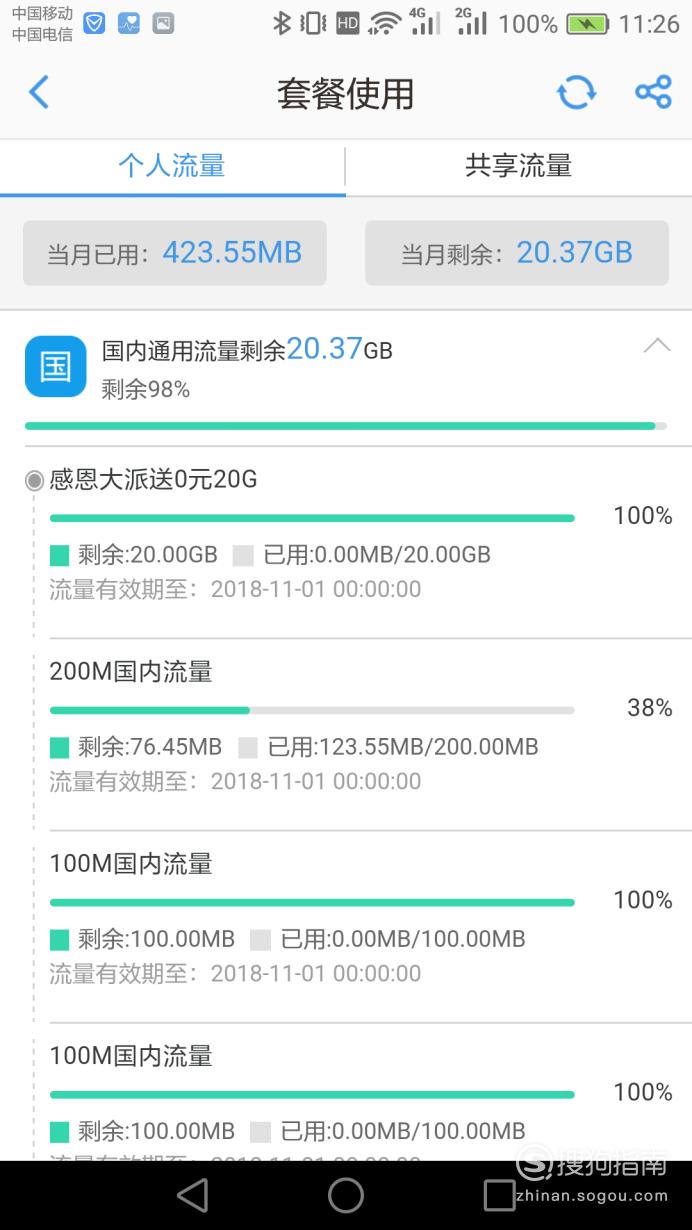Viewport: 692px width, 1230px height.
Task: Refresh the plan usage data
Action: click(576, 93)
